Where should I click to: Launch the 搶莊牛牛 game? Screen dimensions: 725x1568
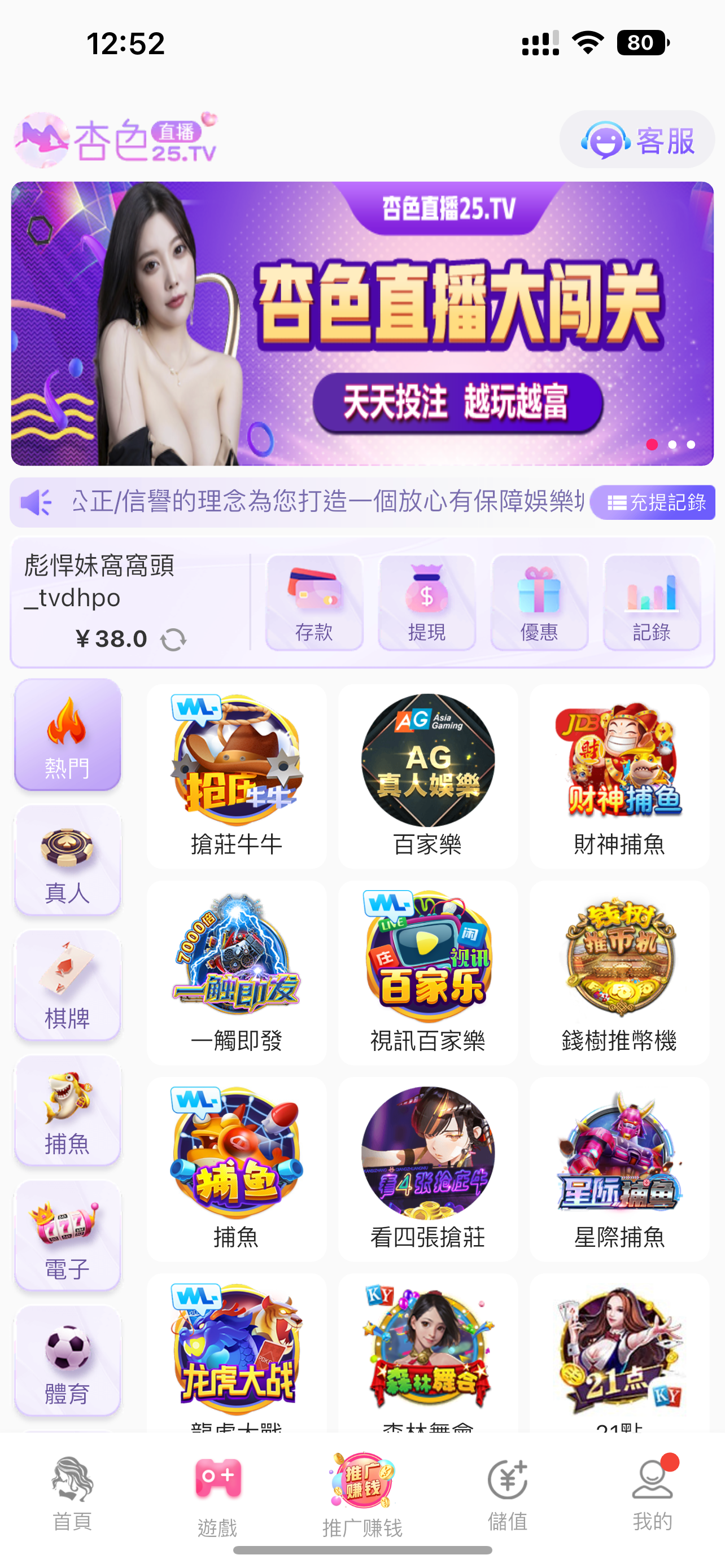(x=236, y=776)
